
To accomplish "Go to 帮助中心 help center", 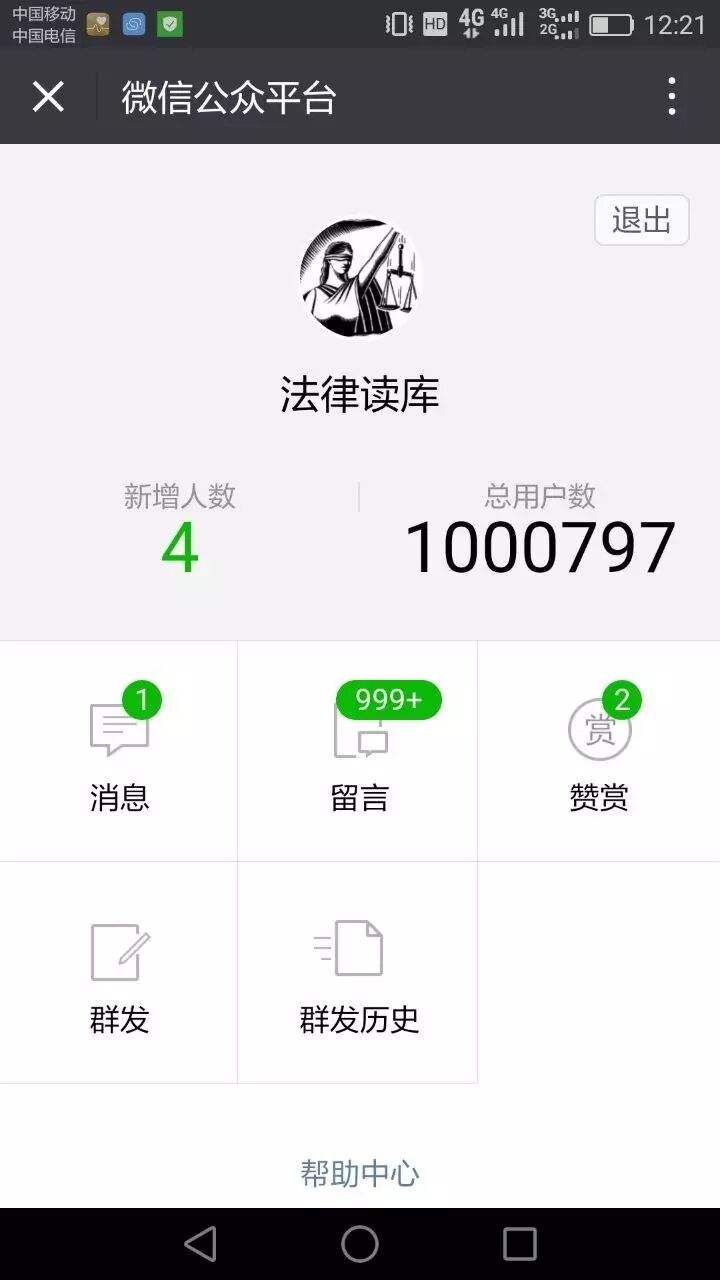I will [360, 1173].
